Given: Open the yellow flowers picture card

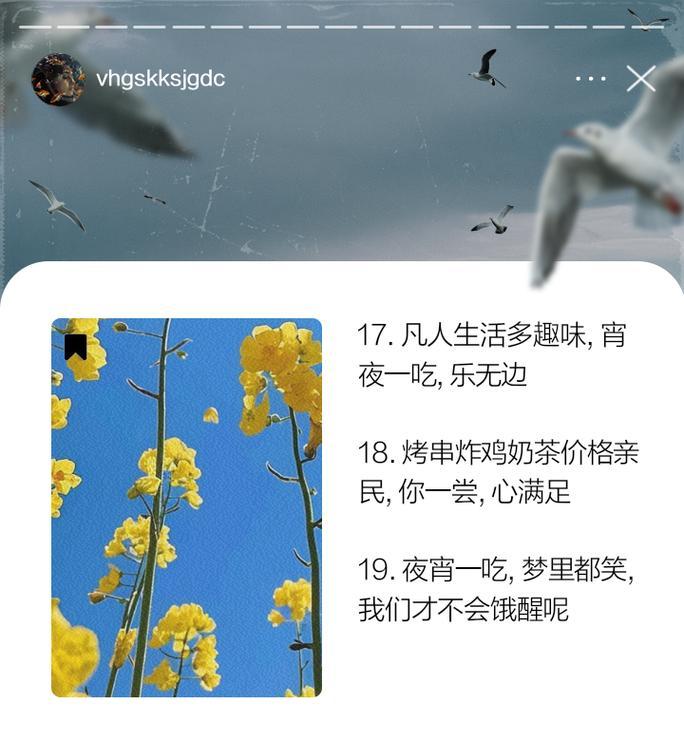Looking at the screenshot, I should click(x=187, y=507).
